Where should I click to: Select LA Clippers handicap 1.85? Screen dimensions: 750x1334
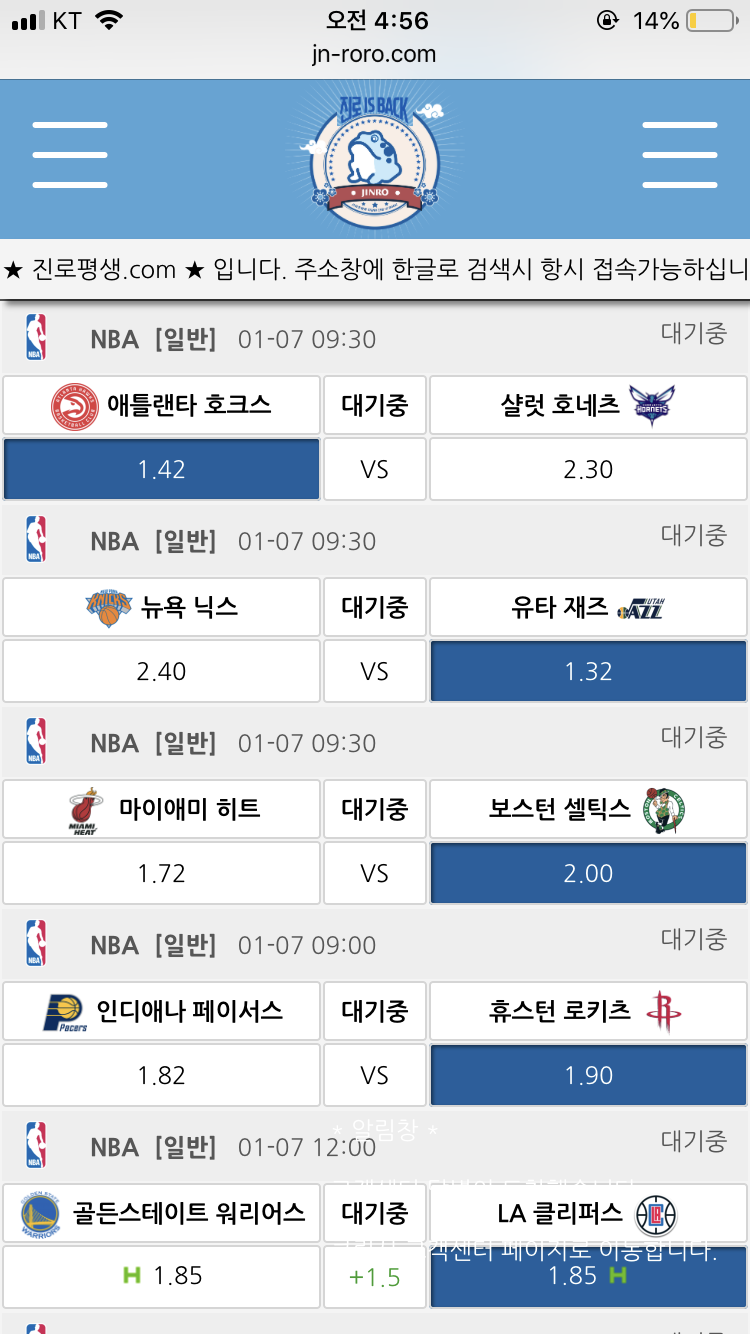click(x=588, y=1277)
